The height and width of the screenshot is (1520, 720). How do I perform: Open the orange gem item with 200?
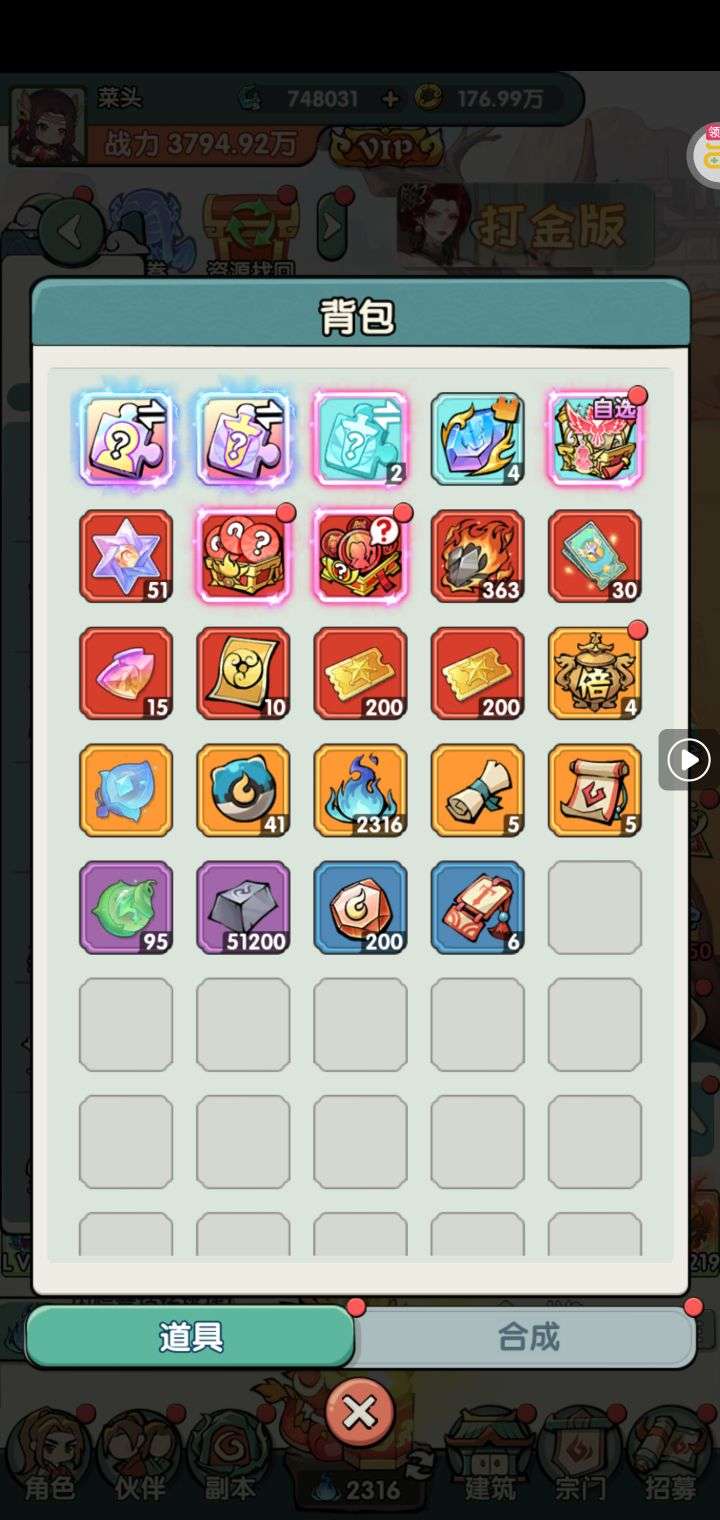pos(360,907)
